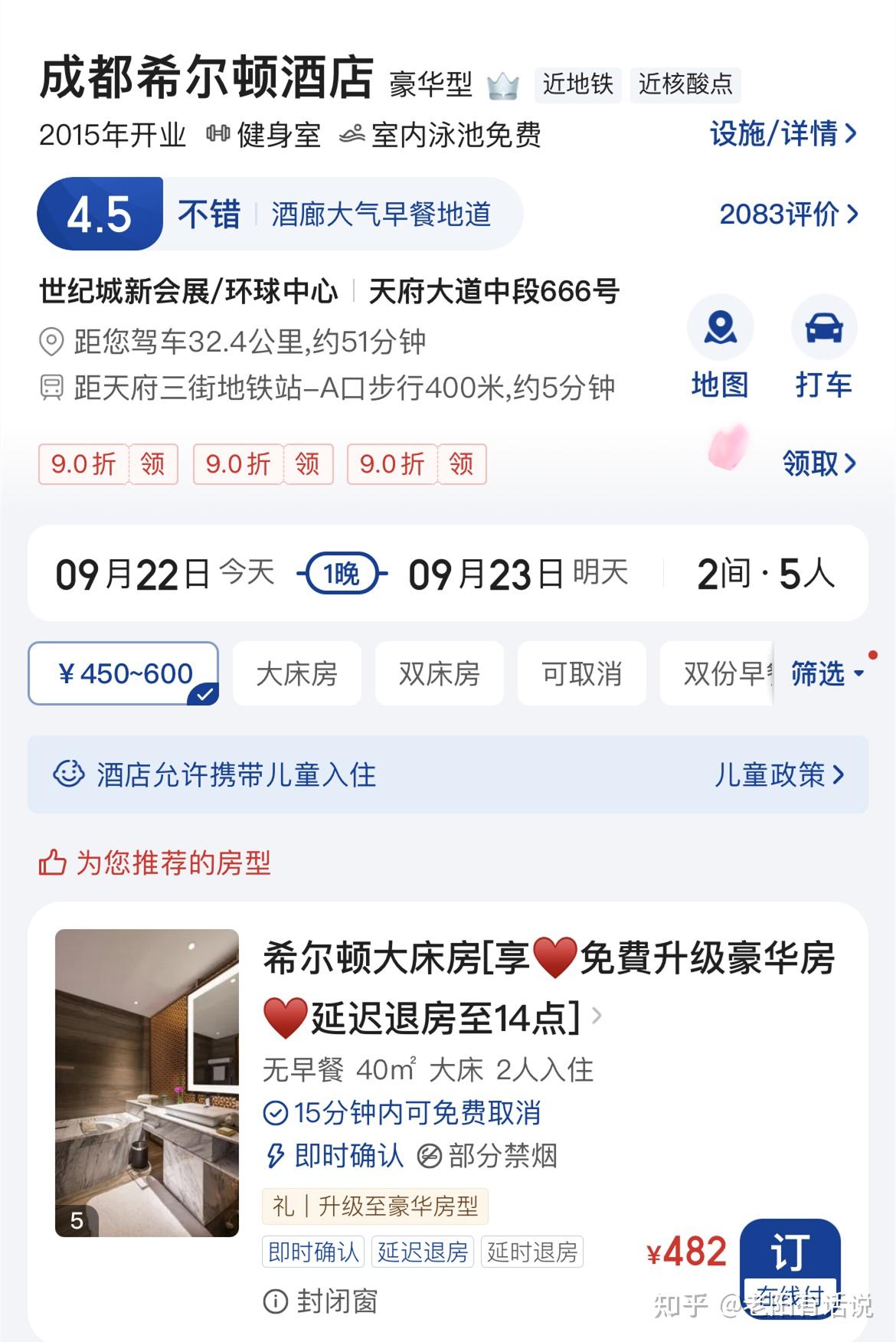Open 儿童政策 children policy
Viewport: 896px width, 1342px height.
tap(778, 775)
